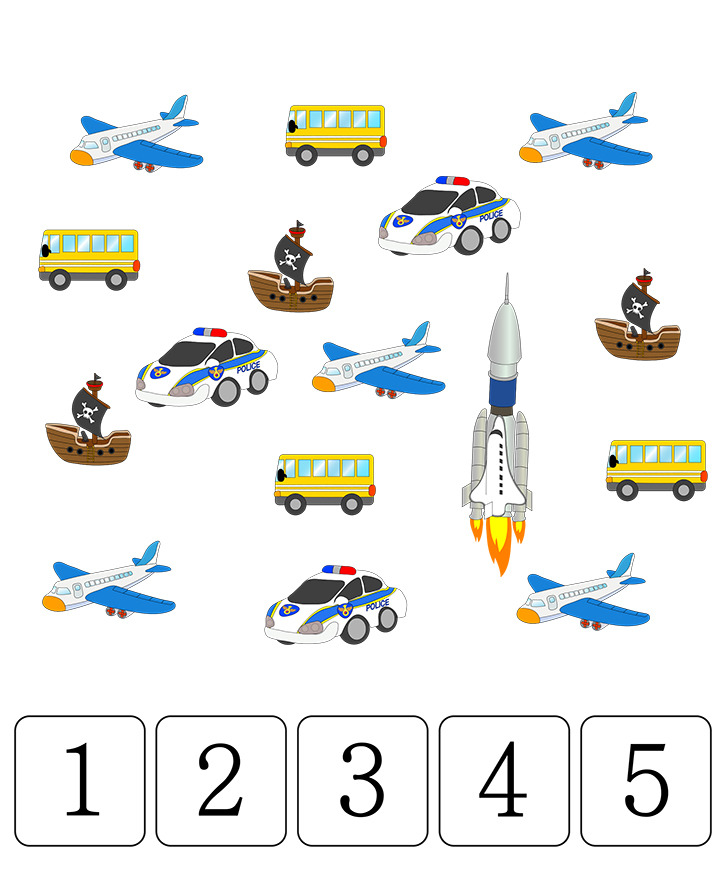Choose answer number 2
This screenshot has height=886, width=725.
pyautogui.click(x=221, y=780)
